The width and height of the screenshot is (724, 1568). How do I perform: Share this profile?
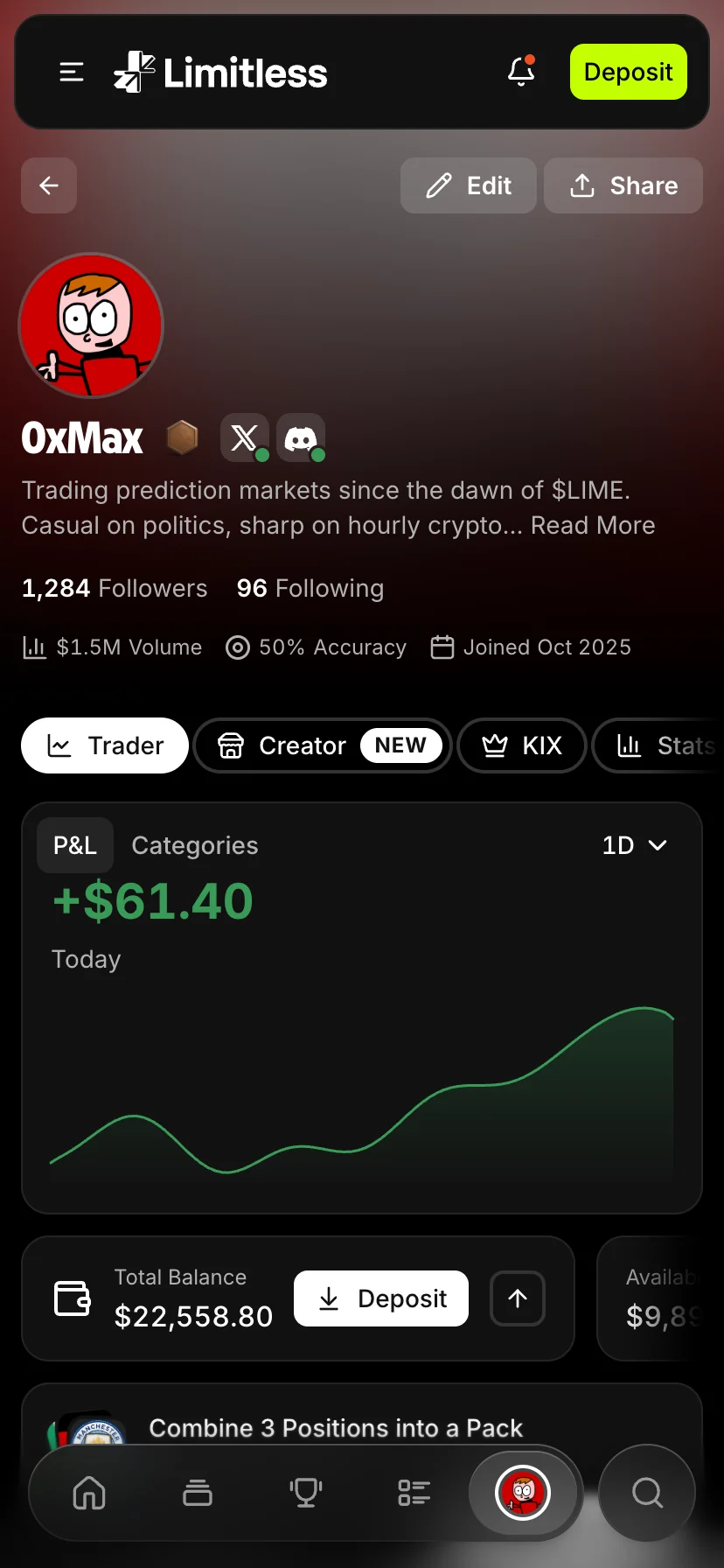(x=623, y=185)
